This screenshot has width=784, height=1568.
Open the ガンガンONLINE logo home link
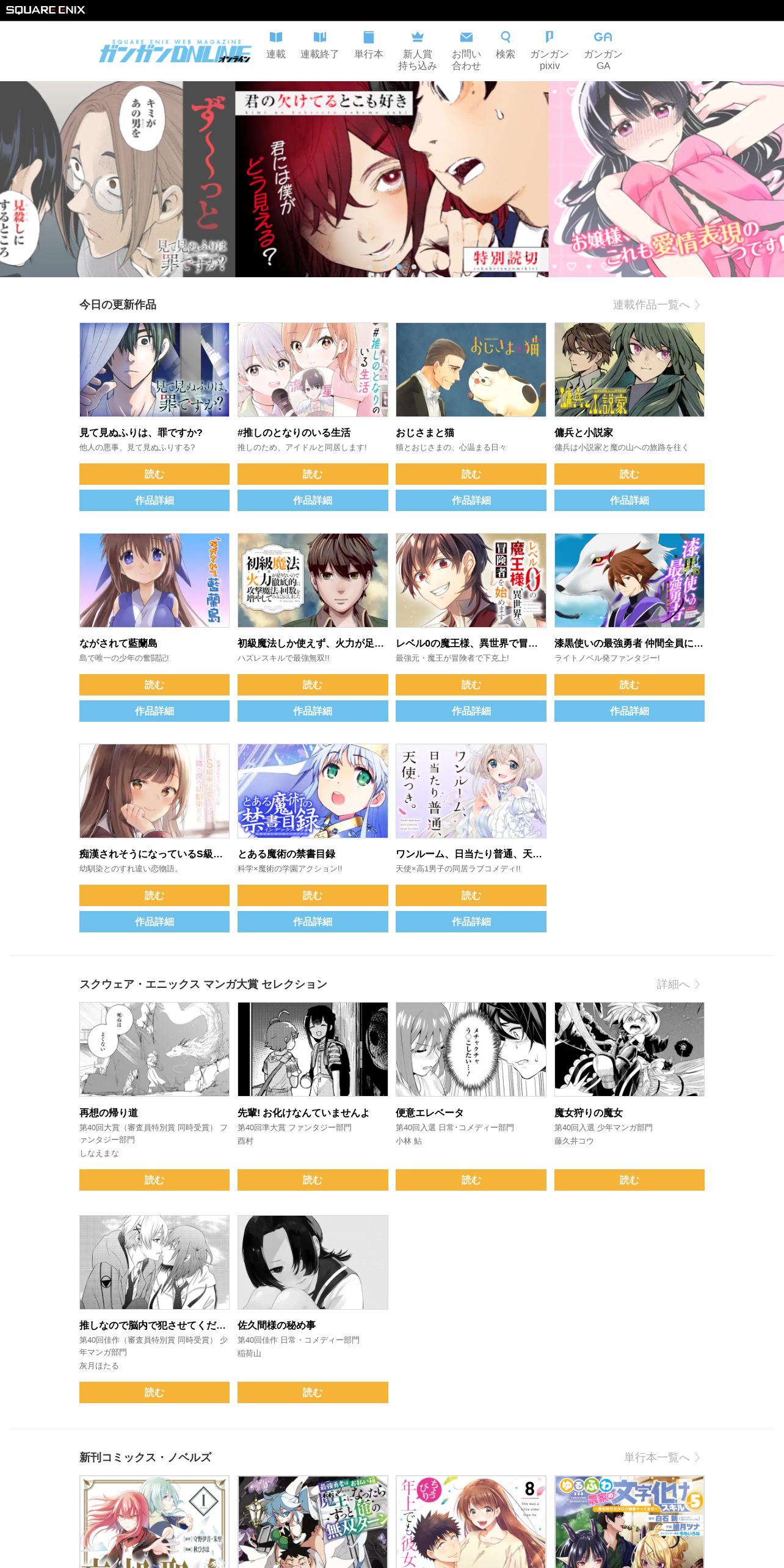tap(175, 52)
